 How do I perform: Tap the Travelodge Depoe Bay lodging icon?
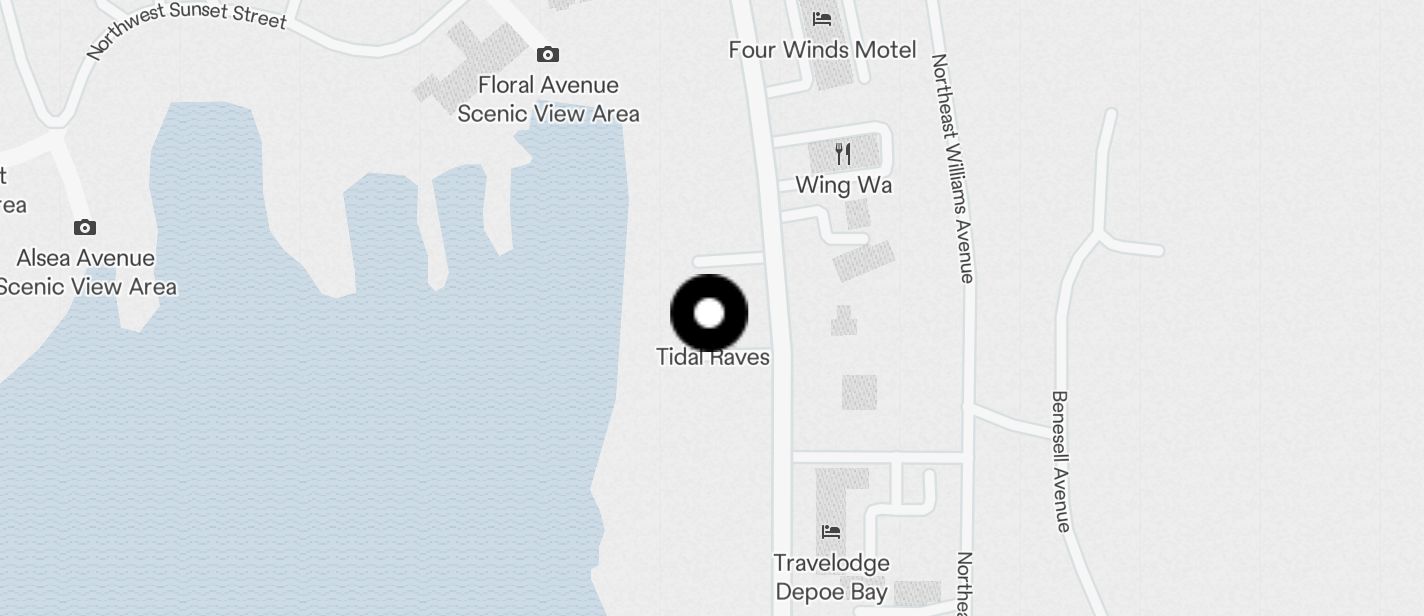click(x=830, y=531)
